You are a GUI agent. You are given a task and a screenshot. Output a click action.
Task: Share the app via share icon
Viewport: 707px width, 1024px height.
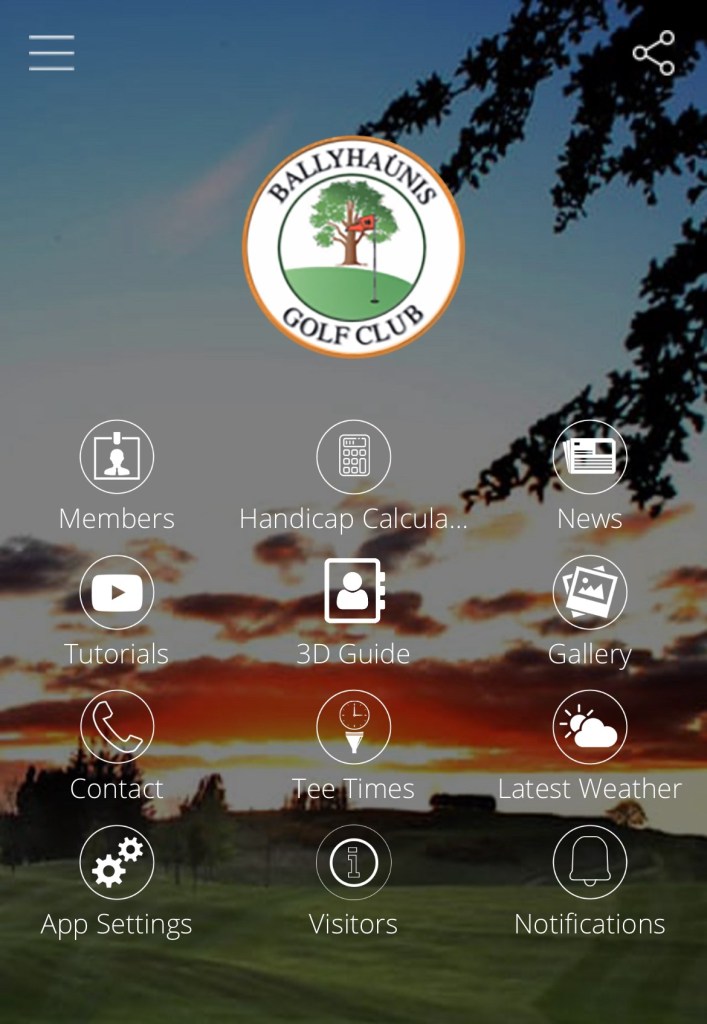pyautogui.click(x=653, y=53)
